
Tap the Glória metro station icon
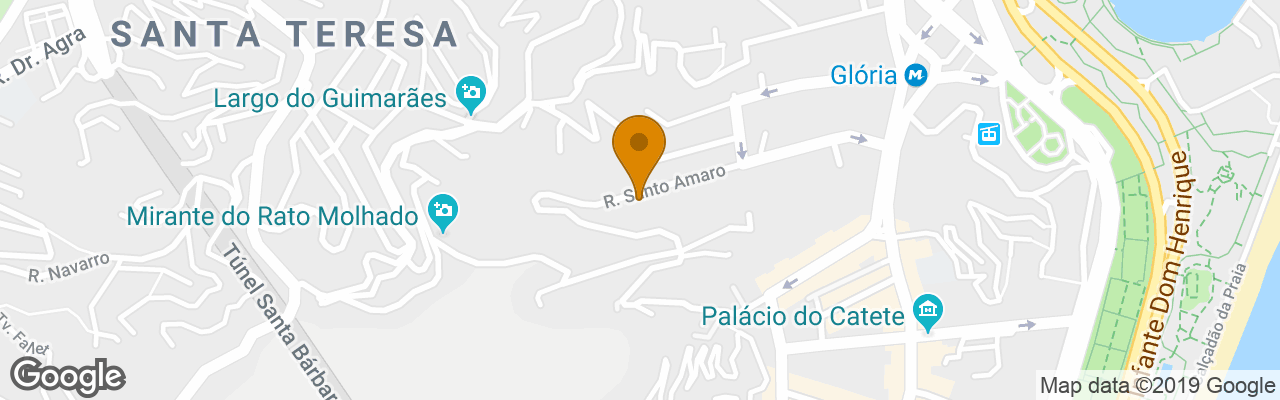pos(916,75)
